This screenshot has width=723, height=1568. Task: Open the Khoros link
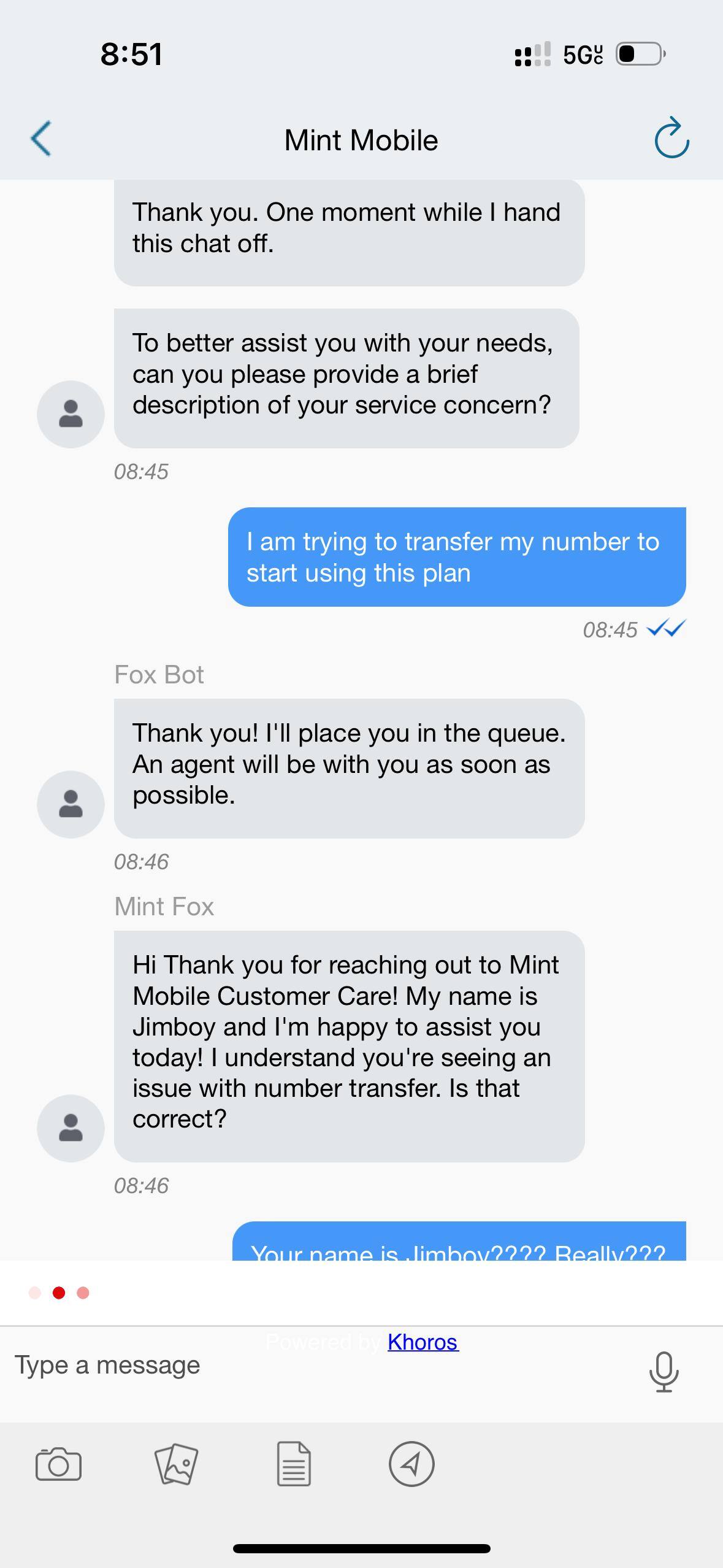423,1342
